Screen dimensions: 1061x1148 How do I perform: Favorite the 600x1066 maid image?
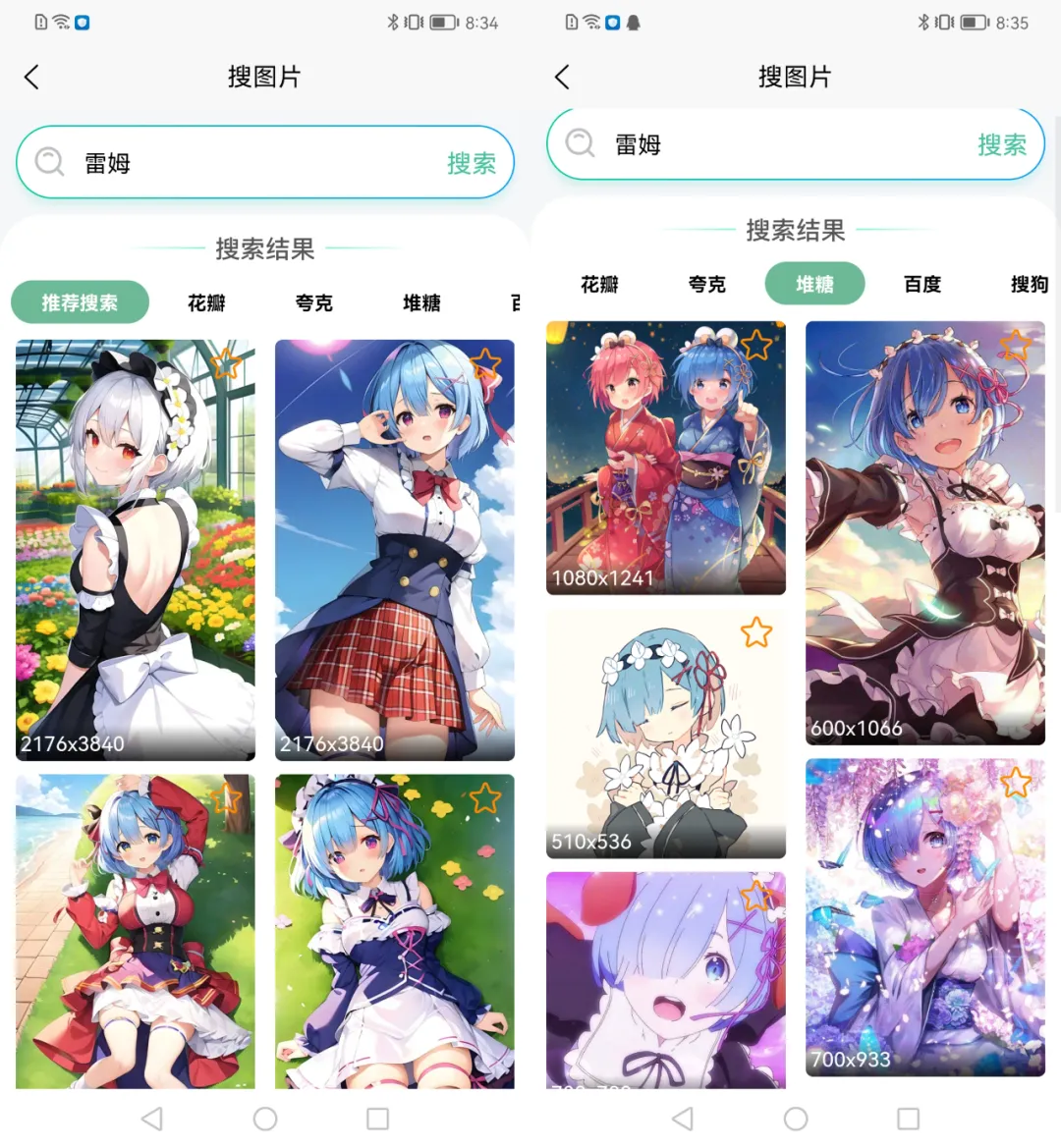[x=1015, y=345]
